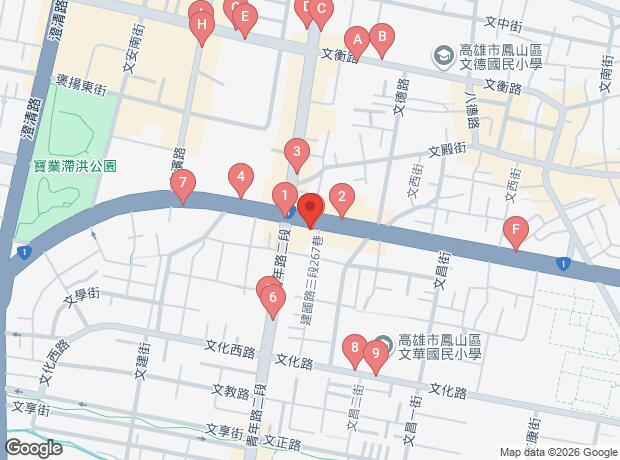This screenshot has width=620, height=460.
Task: Select map marker F
Action: [x=516, y=233]
